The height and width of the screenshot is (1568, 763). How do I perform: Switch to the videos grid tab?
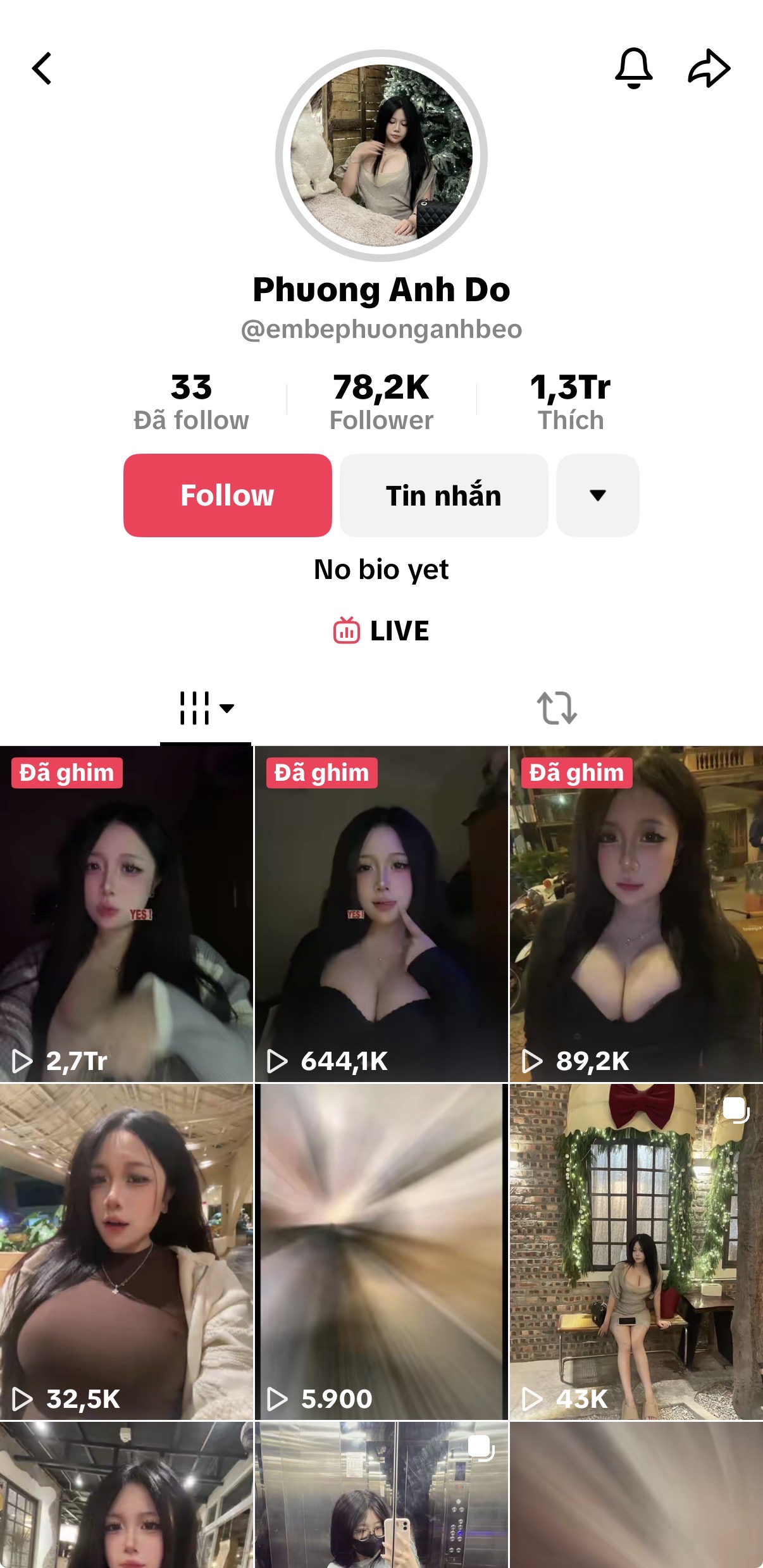[x=206, y=708]
